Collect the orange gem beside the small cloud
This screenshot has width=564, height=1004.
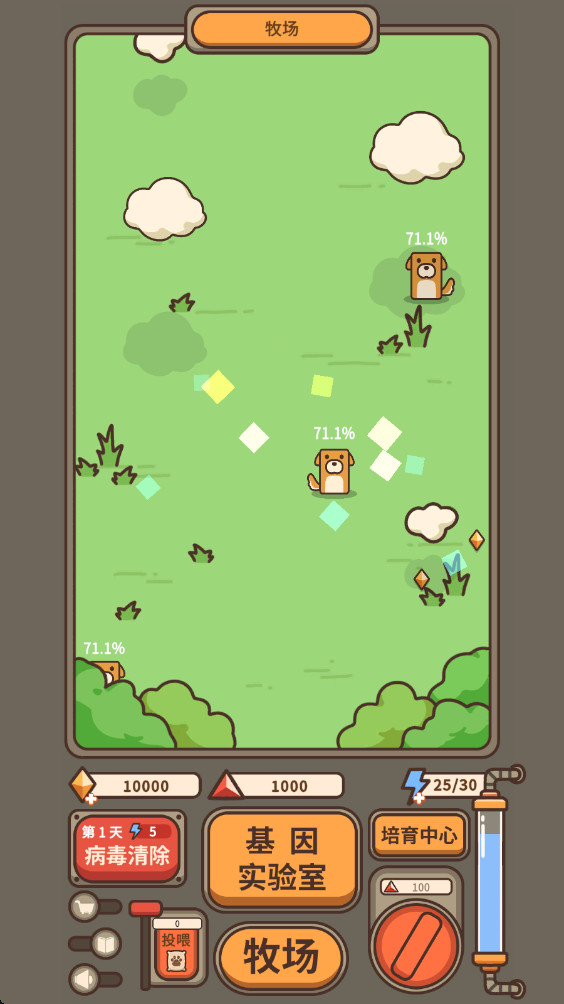point(477,540)
